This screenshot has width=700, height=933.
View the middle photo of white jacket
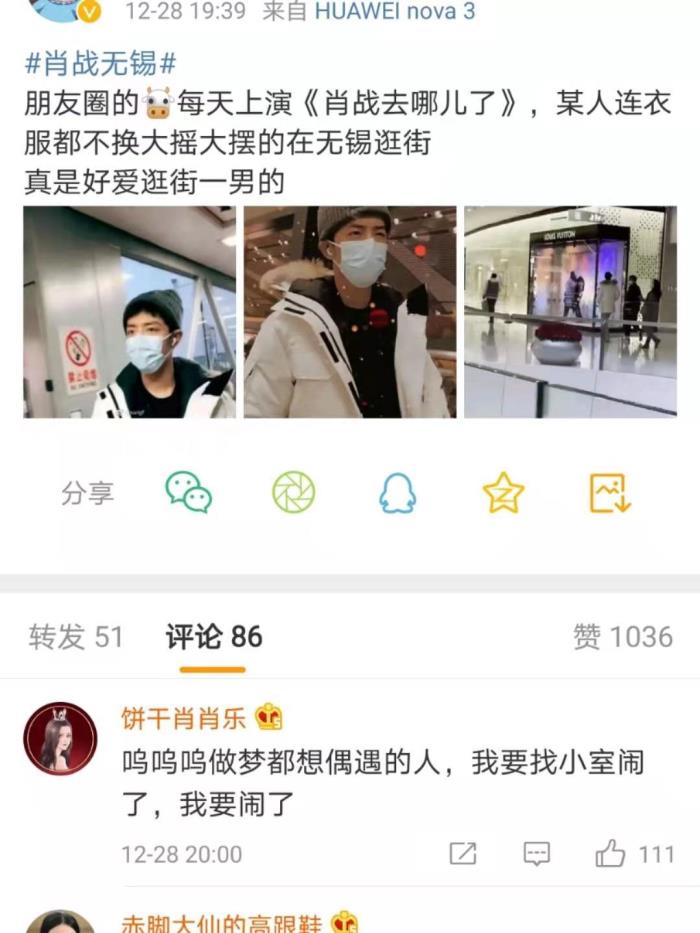pyautogui.click(x=349, y=312)
